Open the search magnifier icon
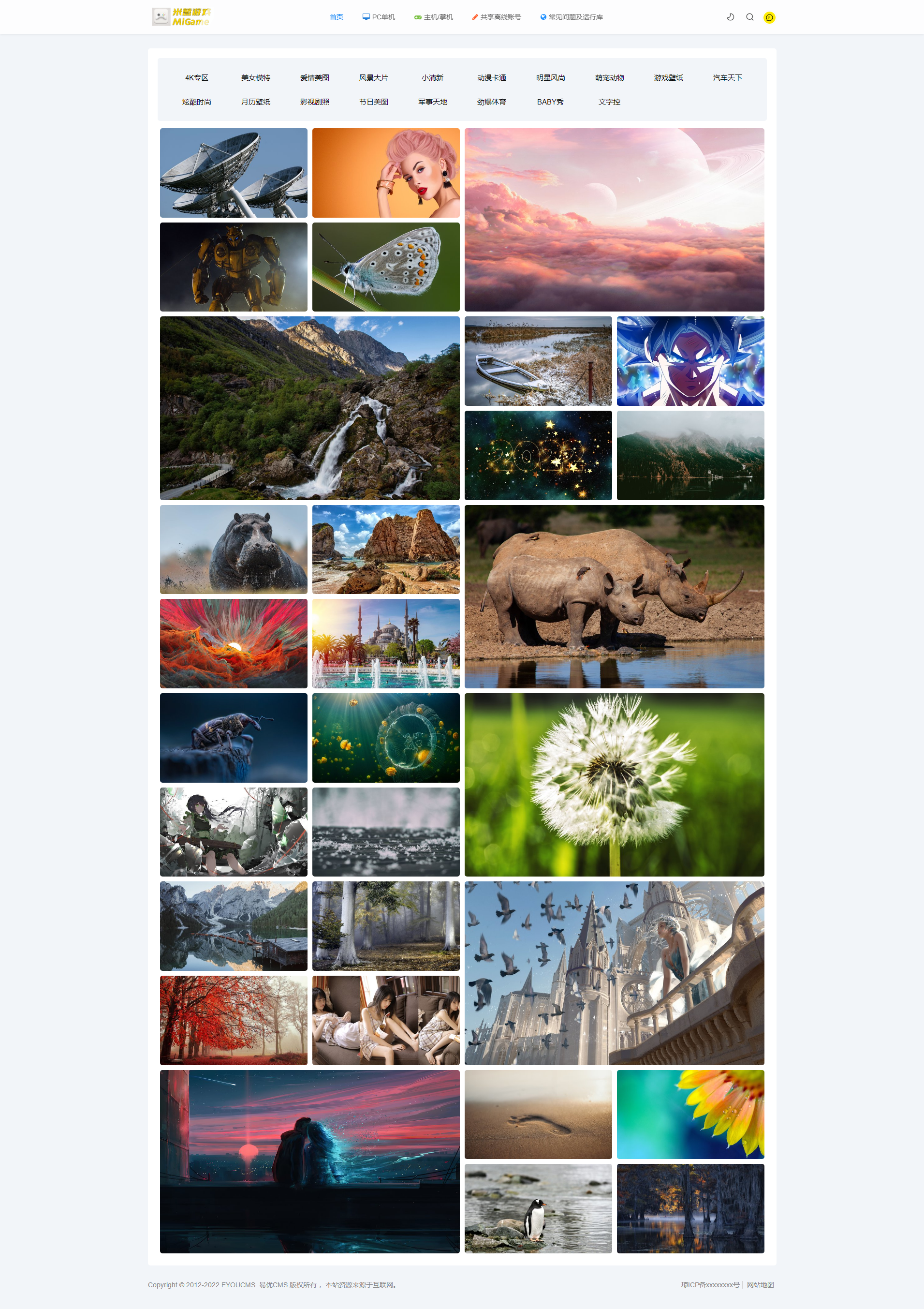This screenshot has width=924, height=1309. 749,17
